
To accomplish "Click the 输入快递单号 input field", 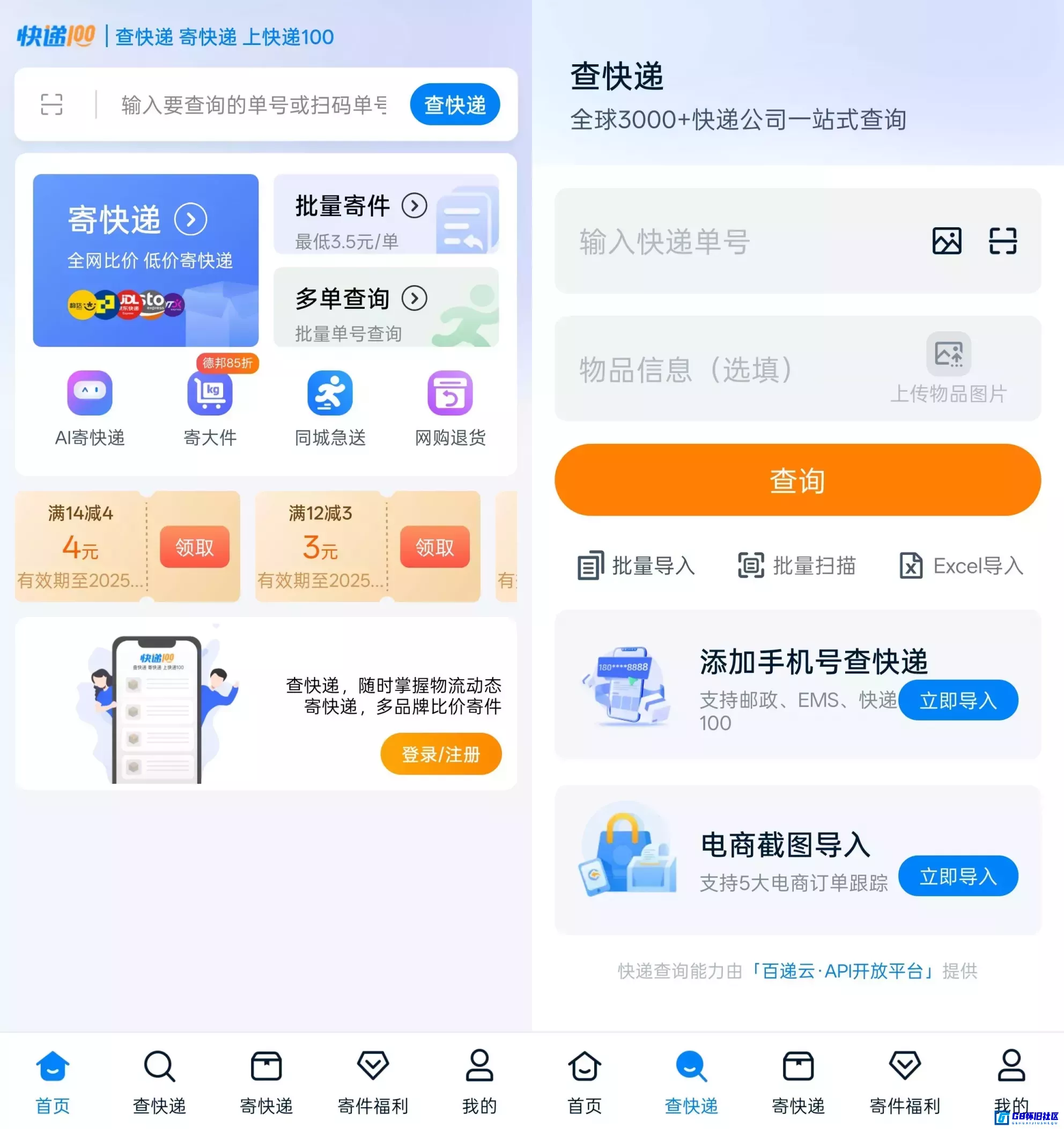I will point(710,241).
